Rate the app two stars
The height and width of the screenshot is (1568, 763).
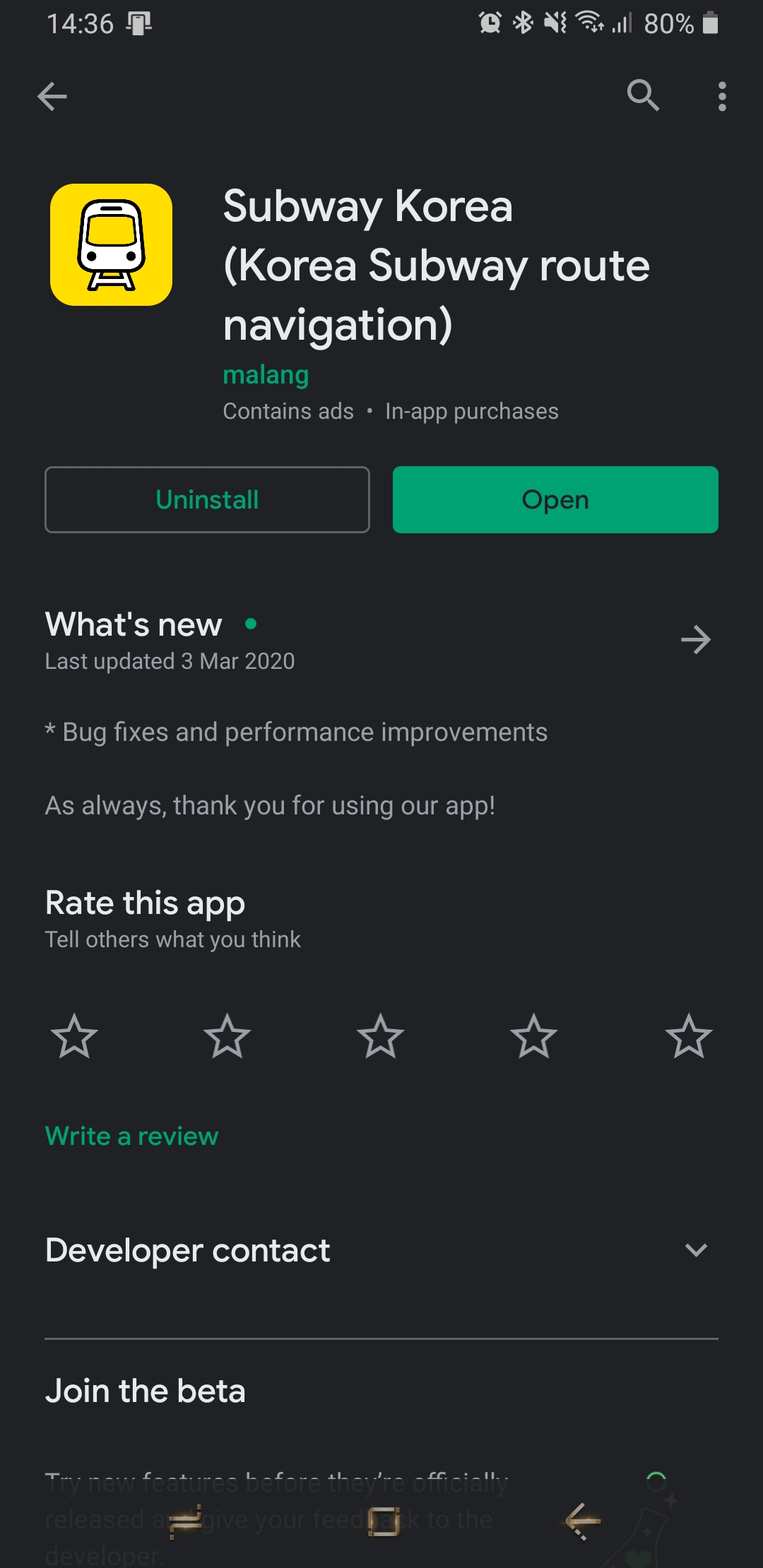227,1036
